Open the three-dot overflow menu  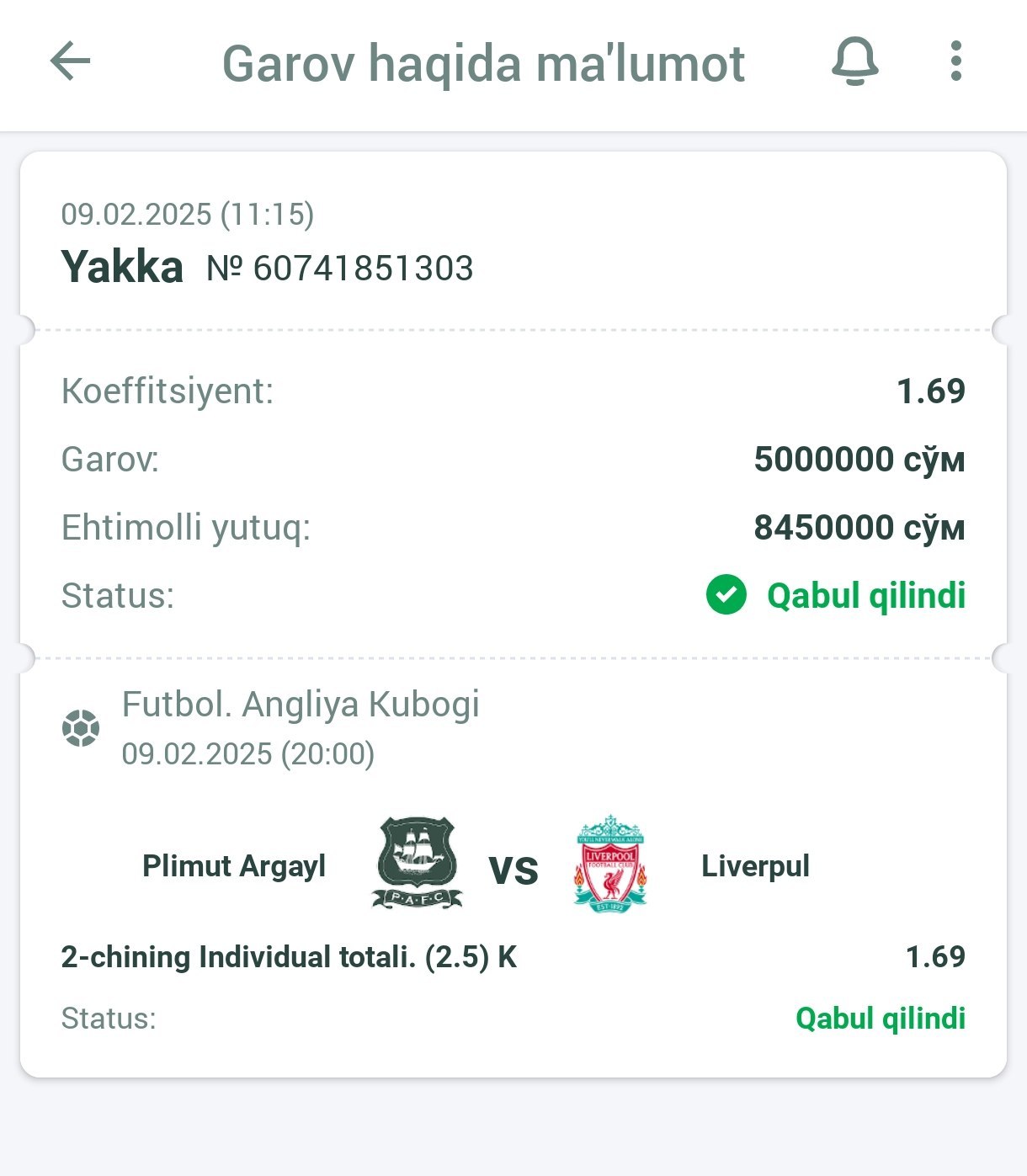pos(955,61)
